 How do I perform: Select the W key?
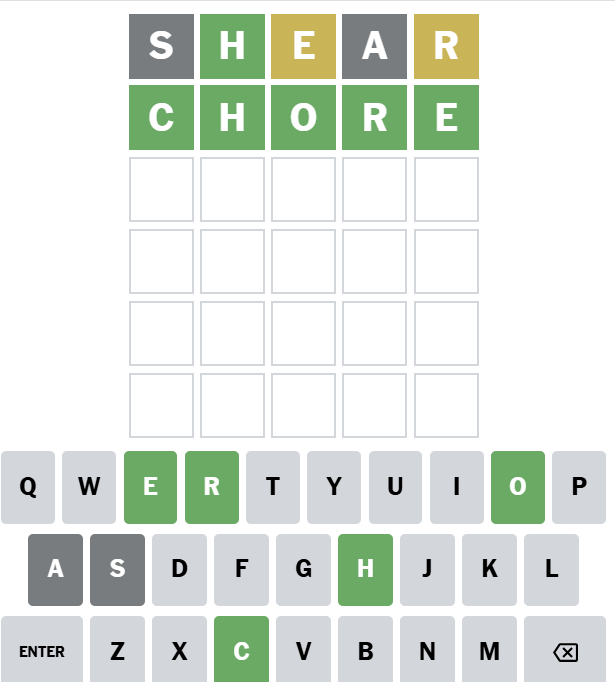(89, 487)
